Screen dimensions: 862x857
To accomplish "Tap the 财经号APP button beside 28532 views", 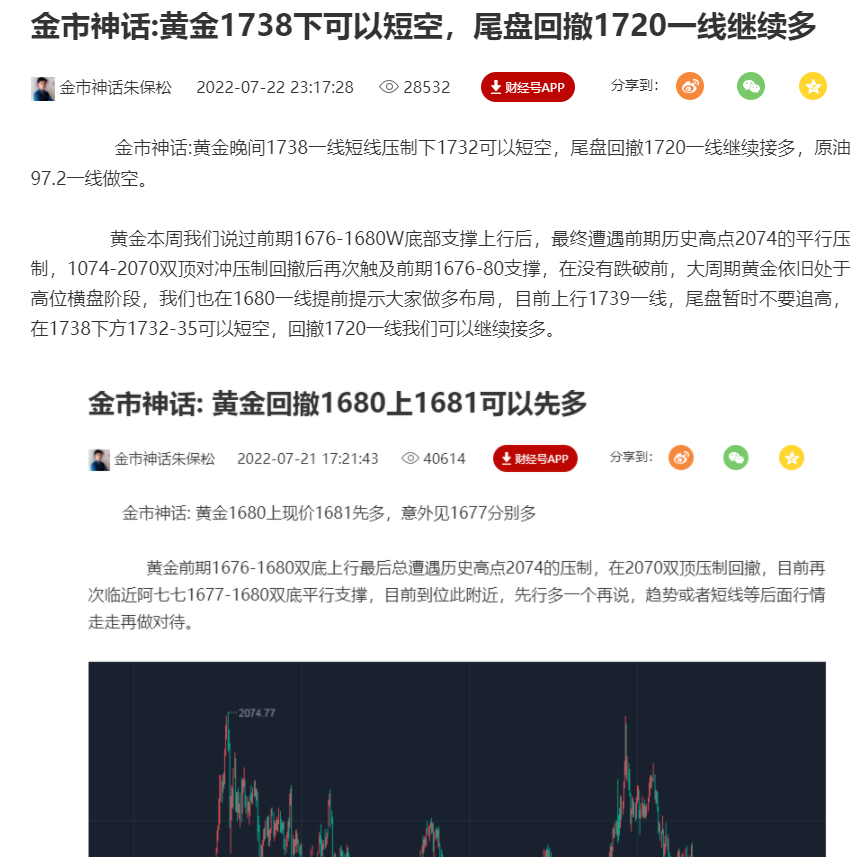I will click(527, 87).
